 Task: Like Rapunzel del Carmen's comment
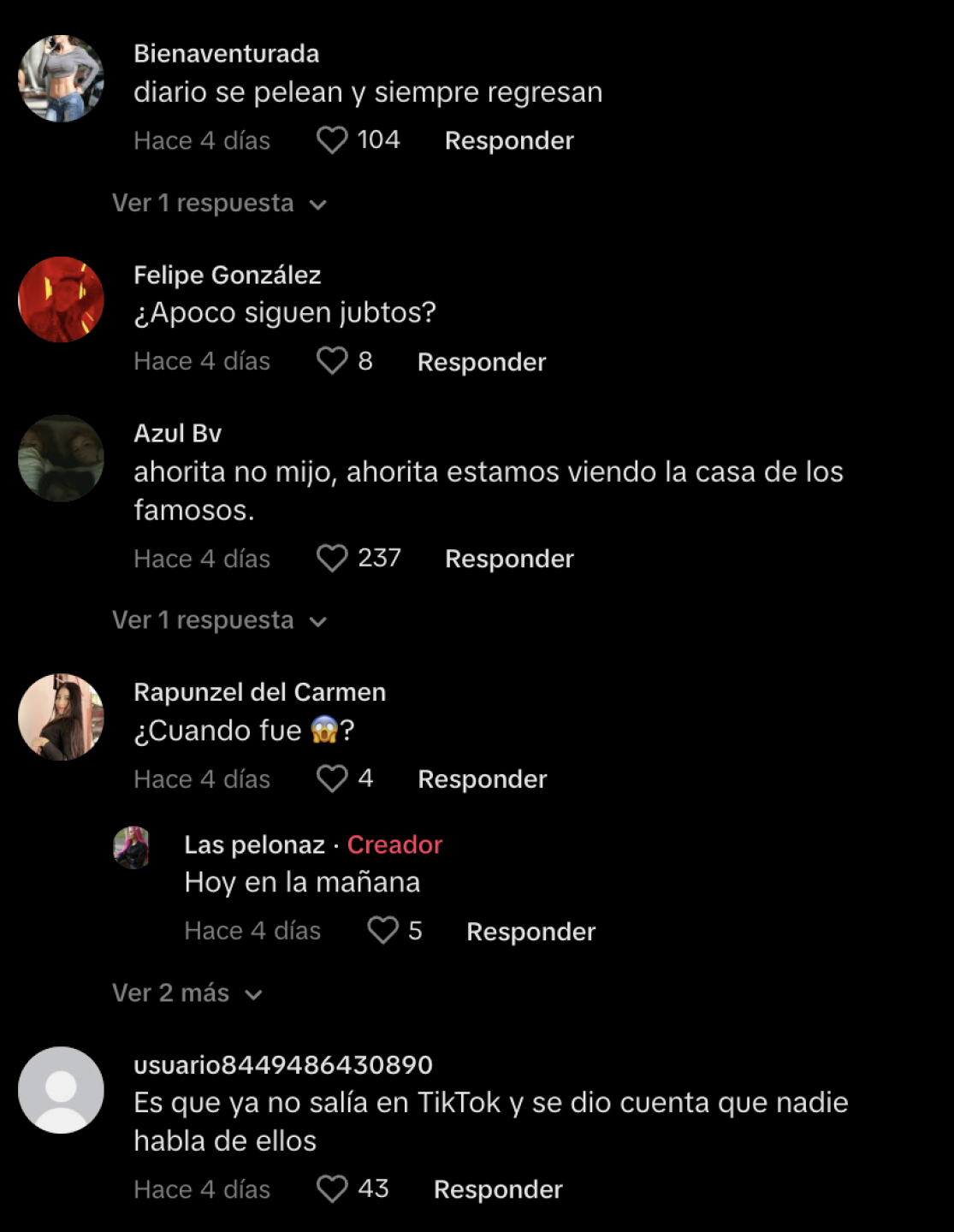[x=333, y=779]
